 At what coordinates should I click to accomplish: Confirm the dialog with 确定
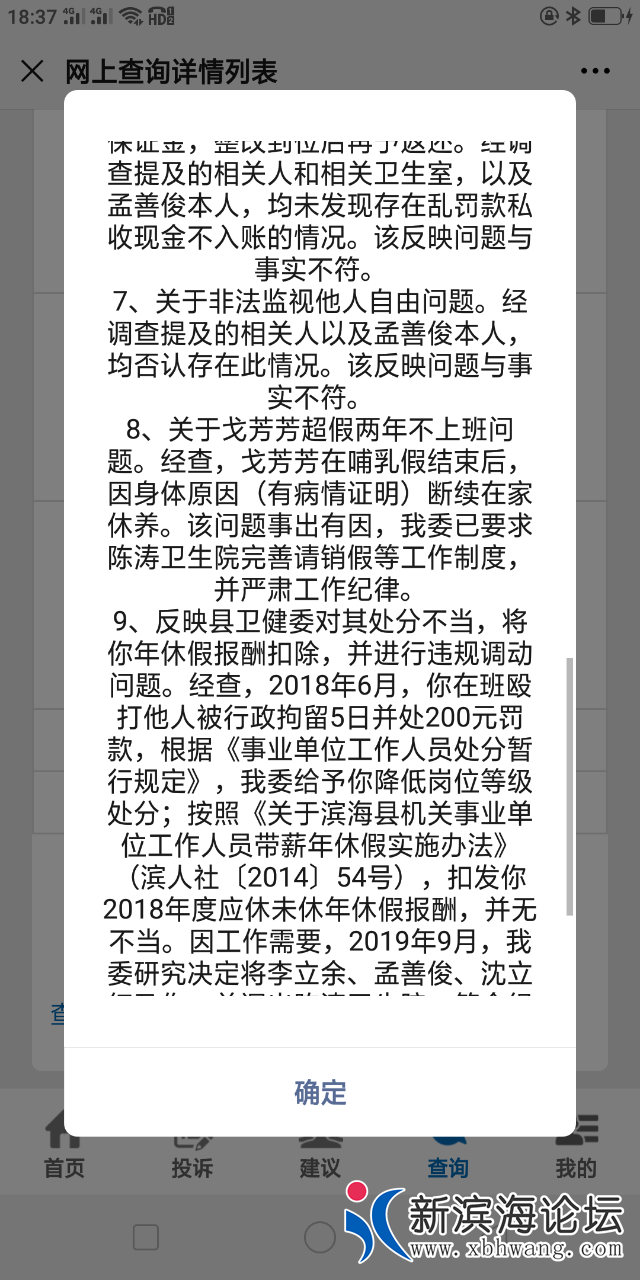320,1092
